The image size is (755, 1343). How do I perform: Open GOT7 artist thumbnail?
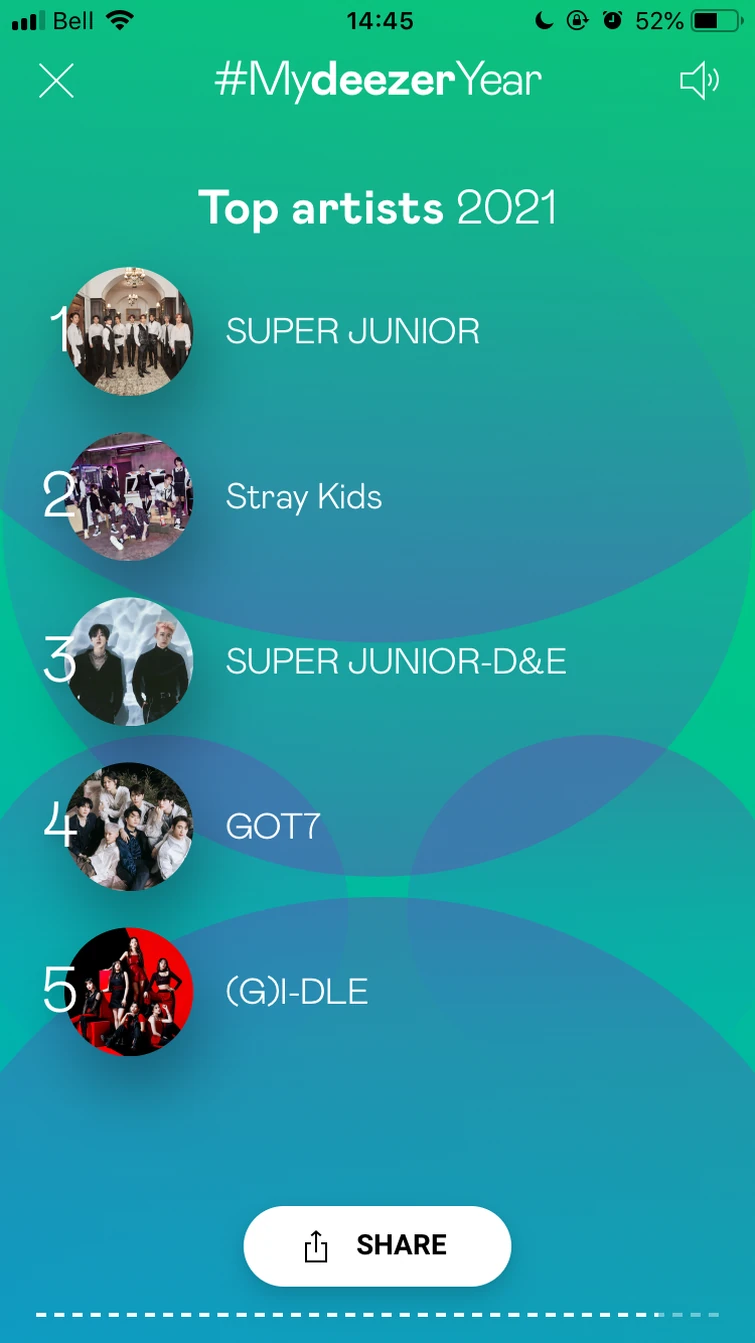pos(130,826)
